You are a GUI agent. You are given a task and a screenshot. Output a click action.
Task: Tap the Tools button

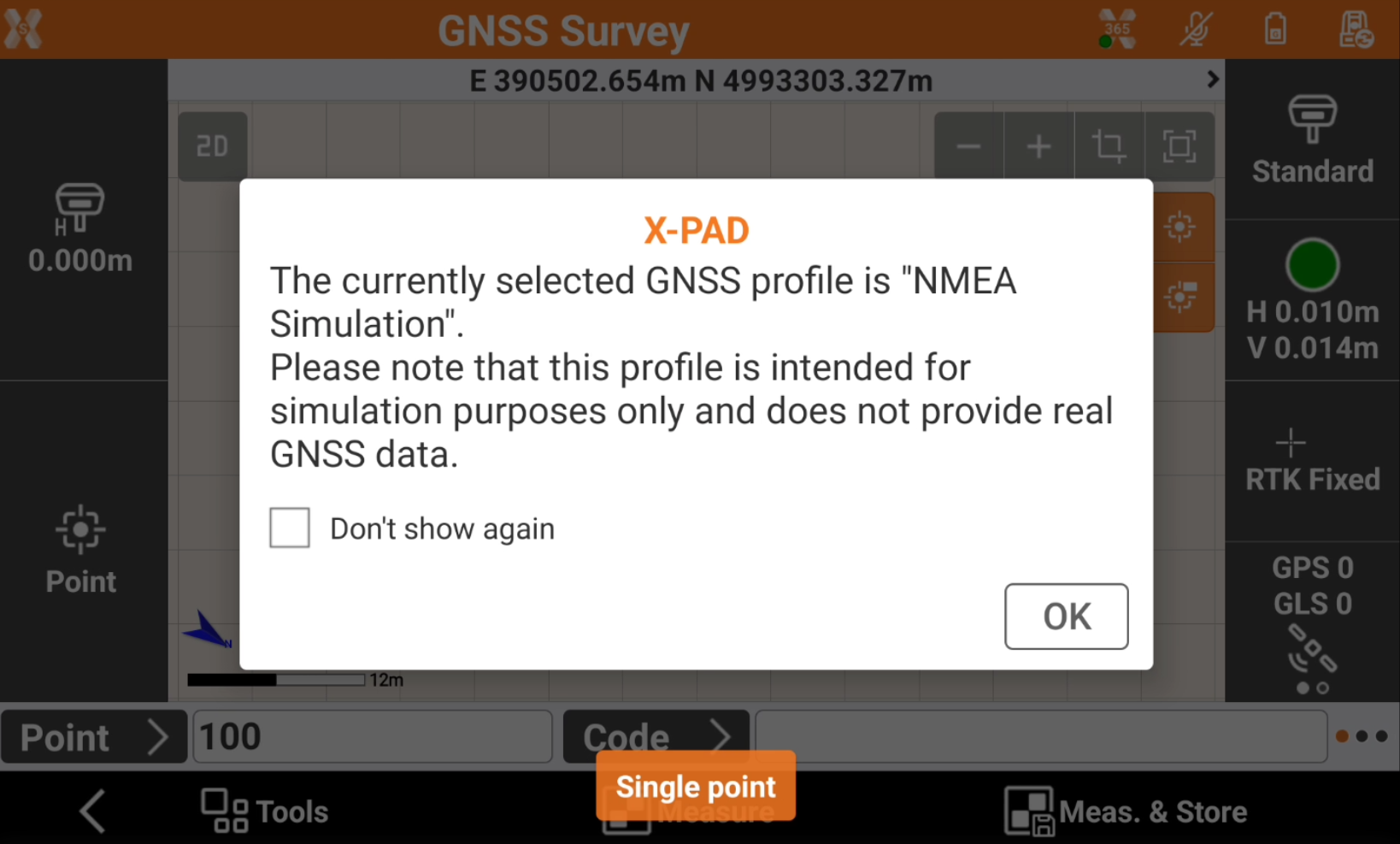click(265, 811)
